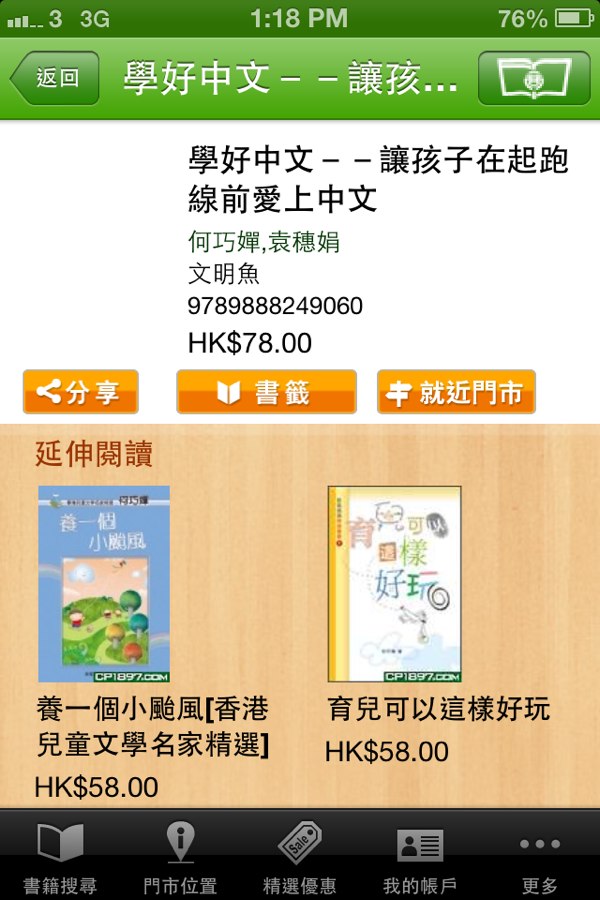Image resolution: width=600 pixels, height=900 pixels.
Task: Find nearby stores with 就近門市
Action: 456,392
